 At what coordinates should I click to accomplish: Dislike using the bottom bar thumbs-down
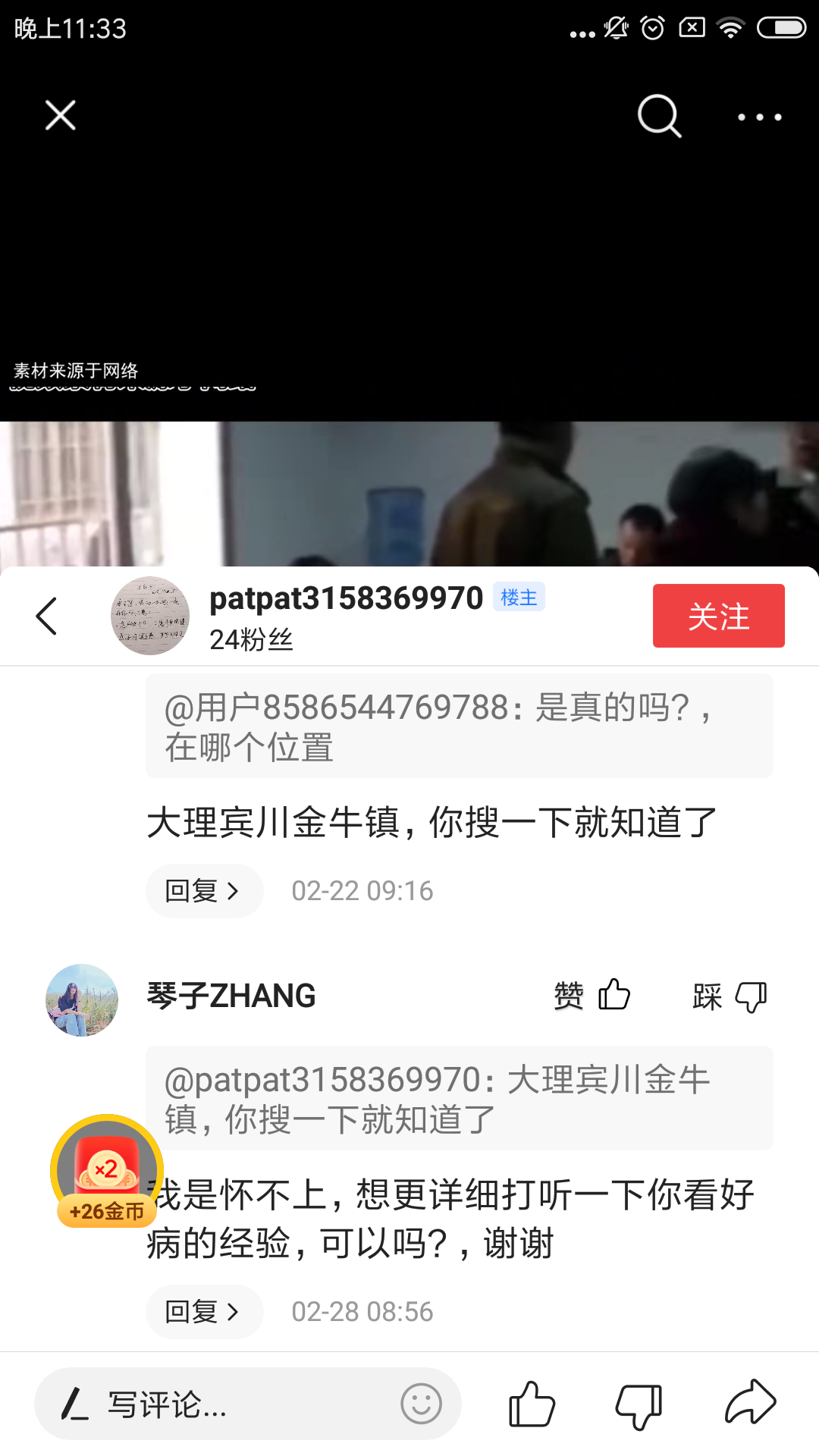point(639,1405)
